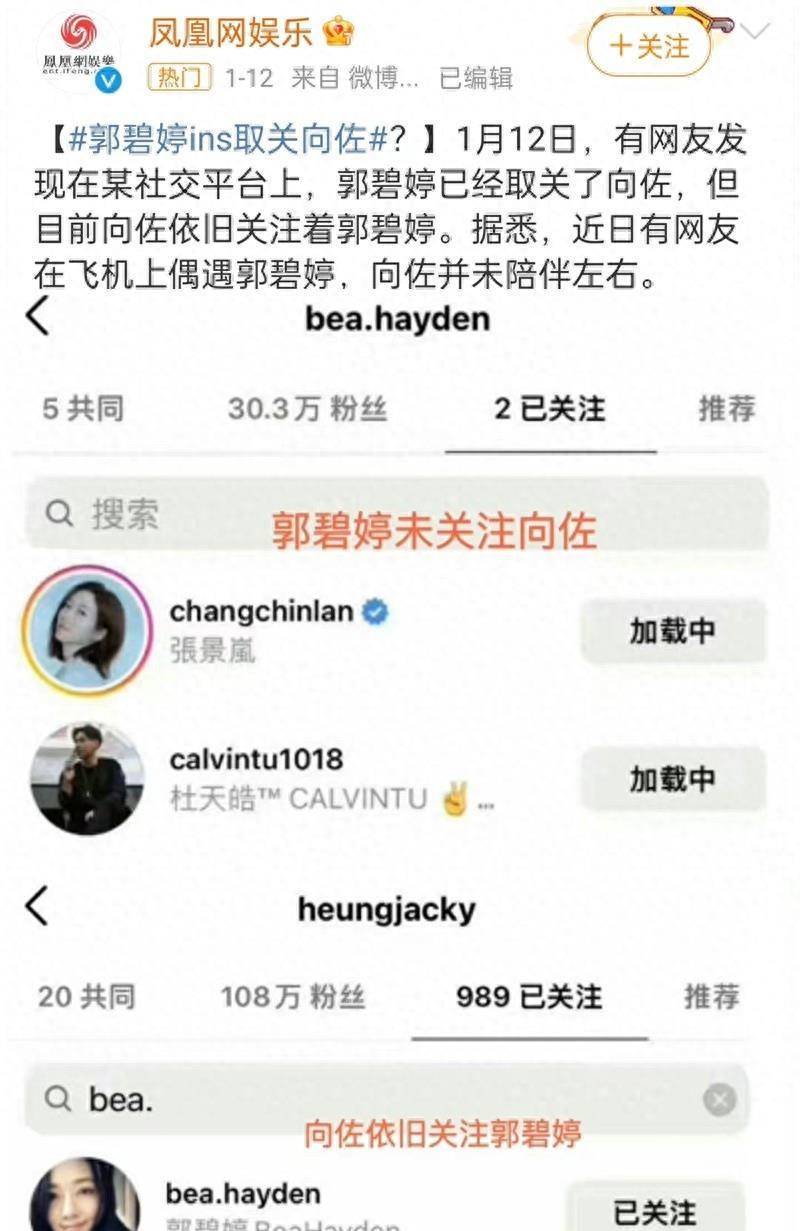
Task: View the post's attached screenshot image
Action: [400, 760]
